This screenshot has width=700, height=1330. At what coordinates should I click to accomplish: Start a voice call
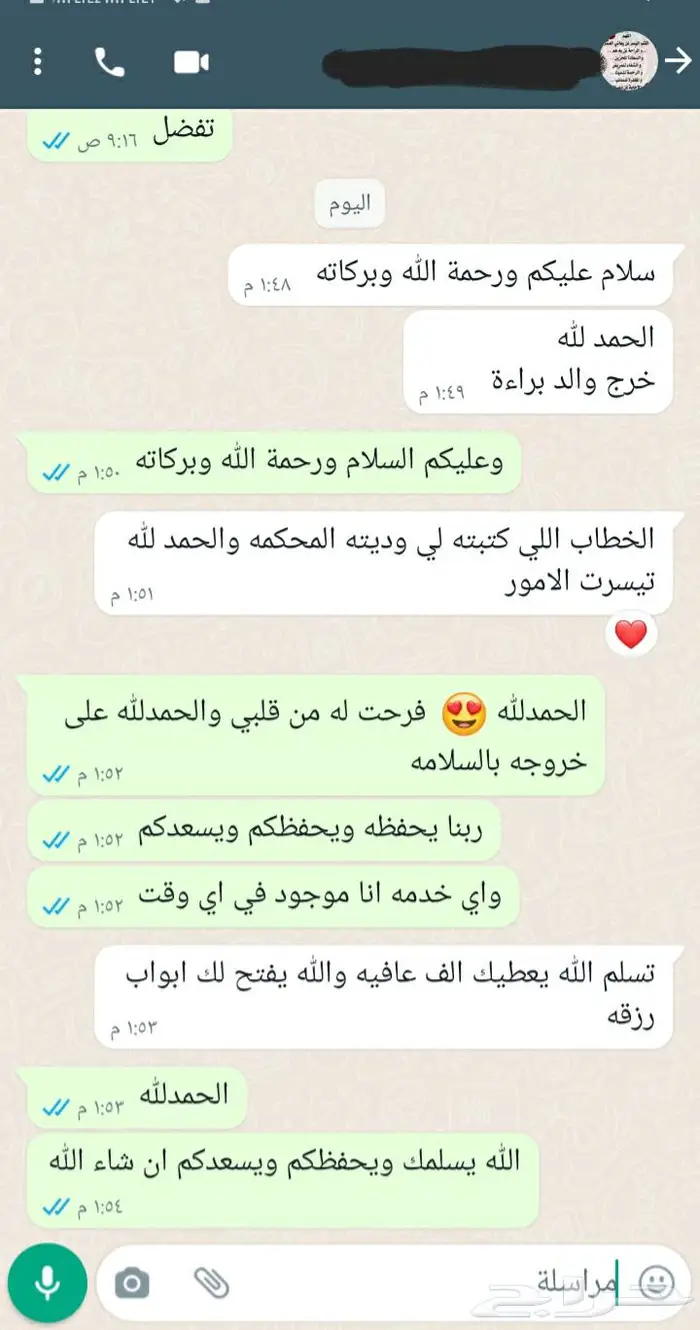coord(109,62)
